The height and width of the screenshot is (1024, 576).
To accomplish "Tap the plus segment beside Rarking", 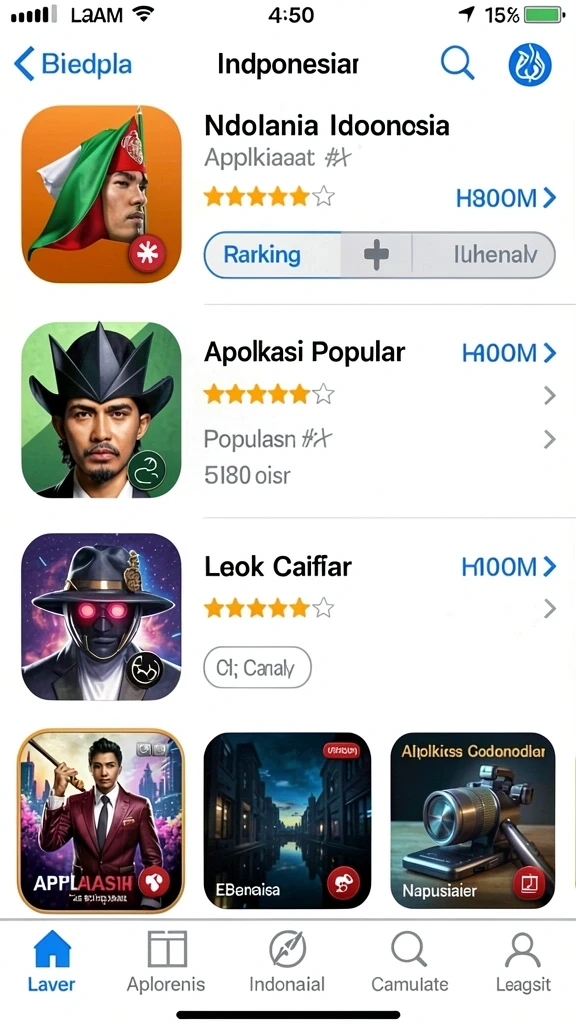I will tap(376, 255).
